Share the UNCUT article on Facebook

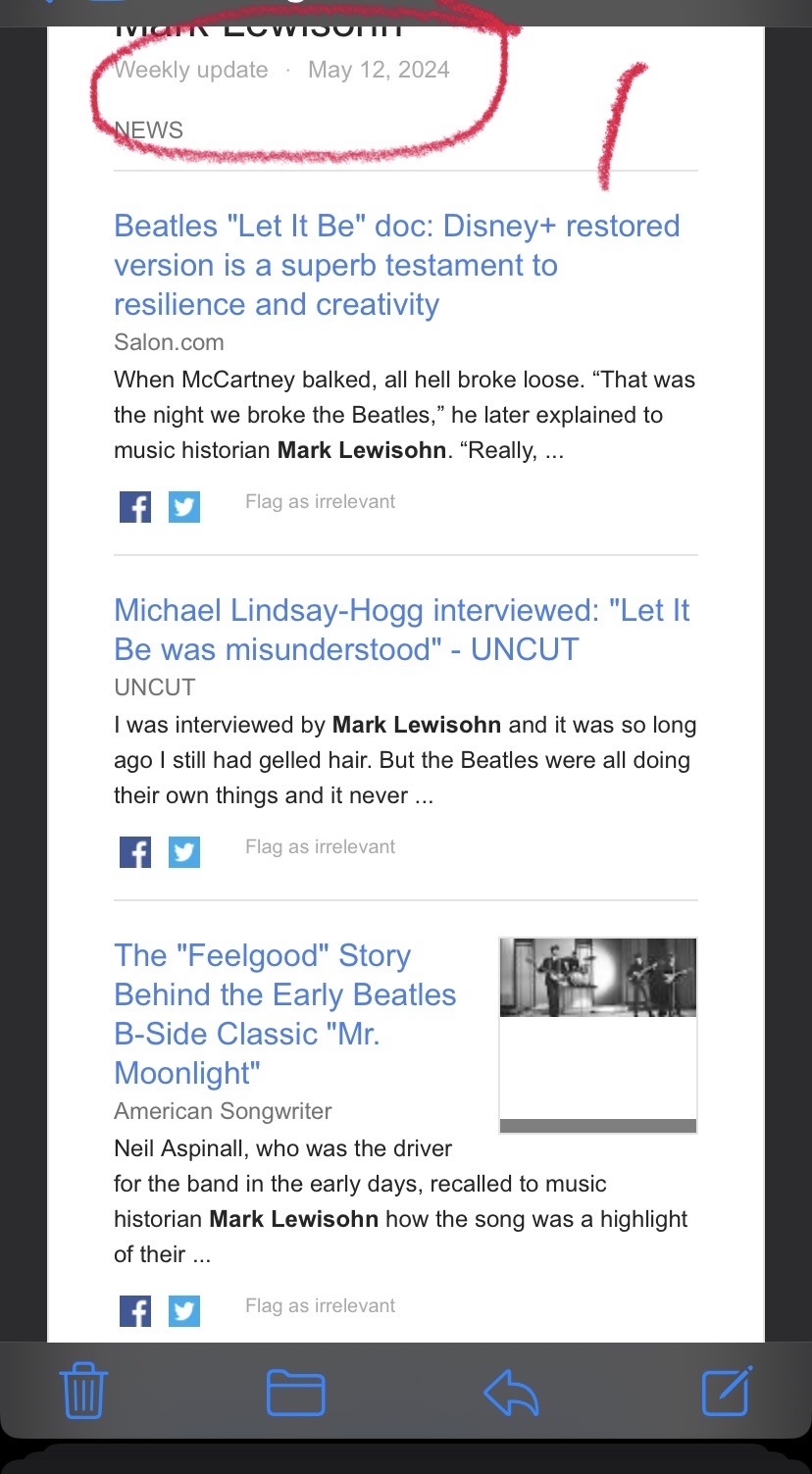point(135,852)
